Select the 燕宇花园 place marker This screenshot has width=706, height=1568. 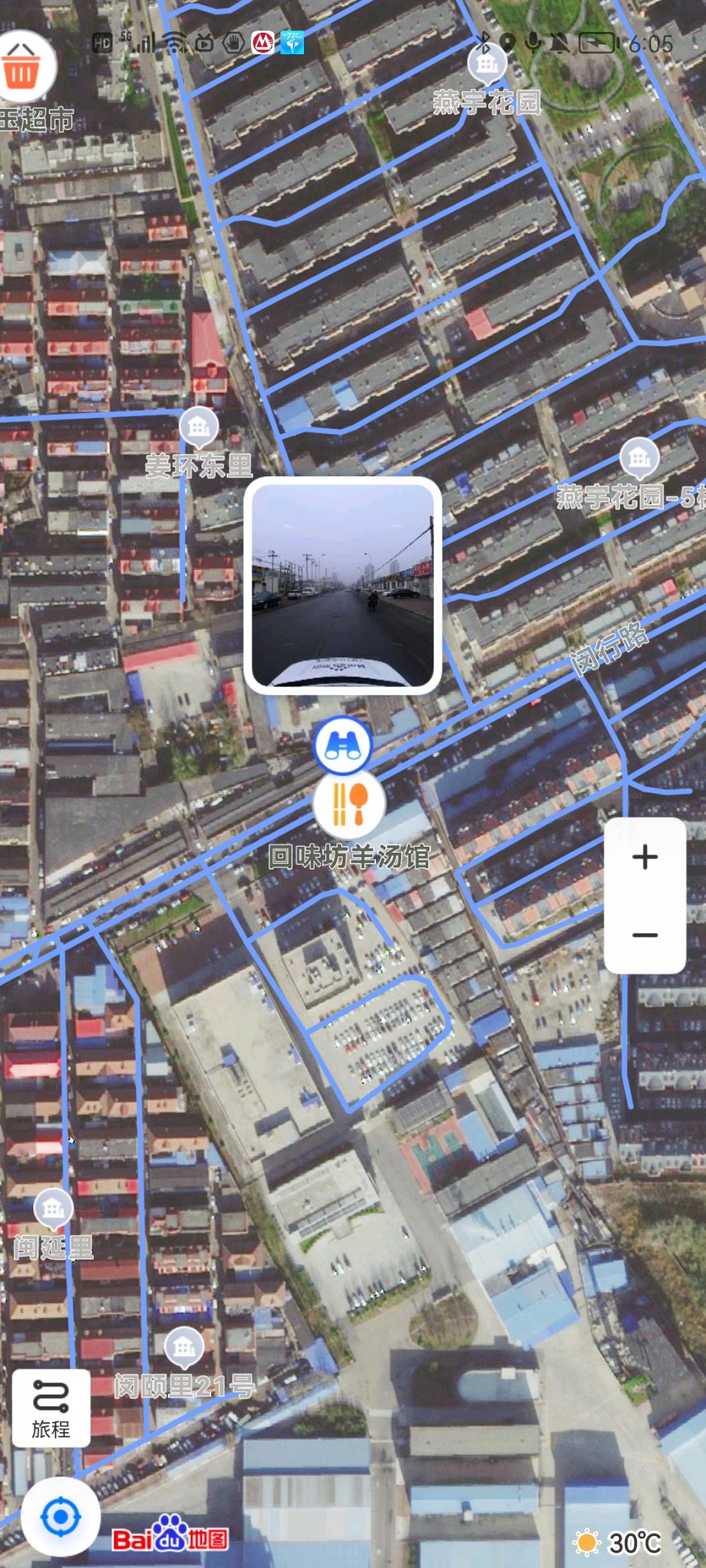pyautogui.click(x=488, y=65)
